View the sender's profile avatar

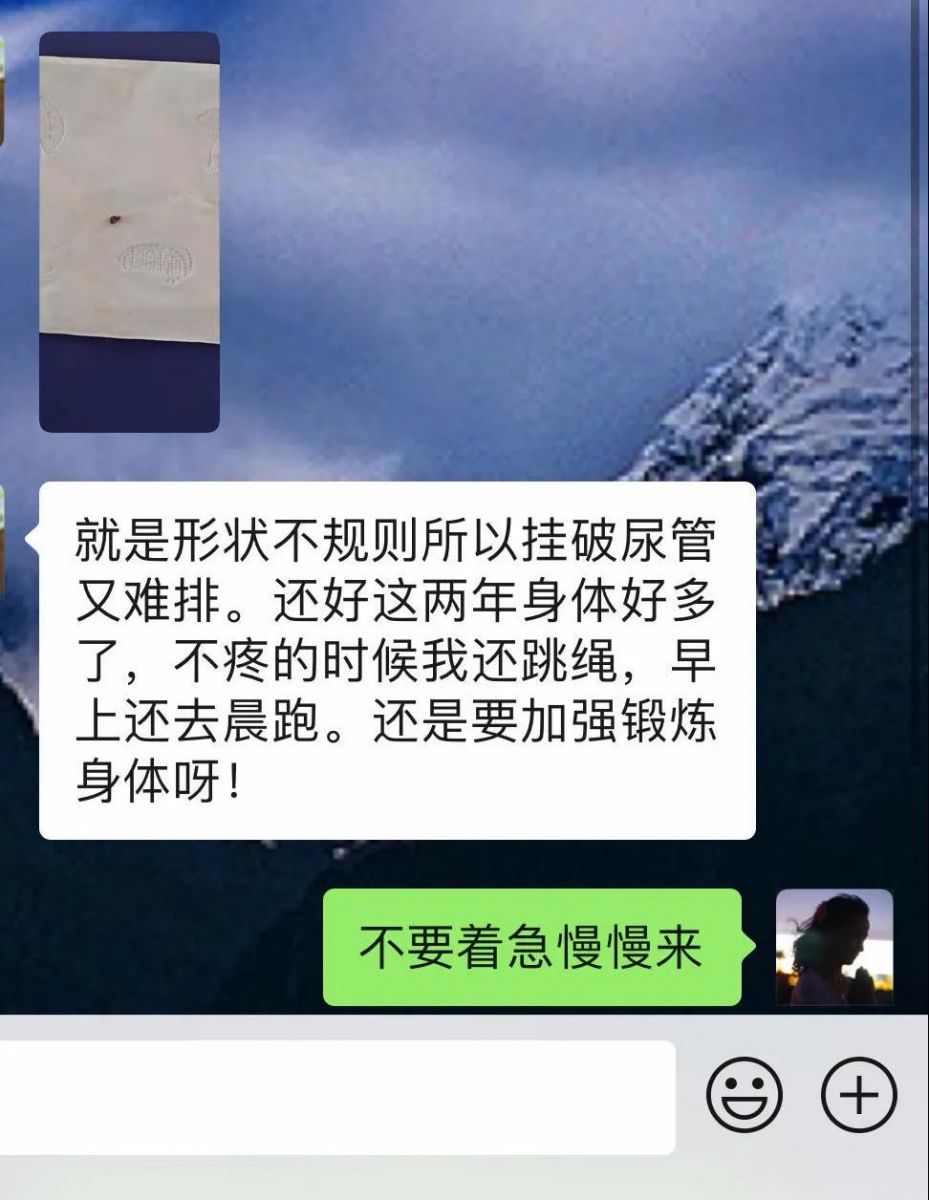pyautogui.click(x=834, y=946)
